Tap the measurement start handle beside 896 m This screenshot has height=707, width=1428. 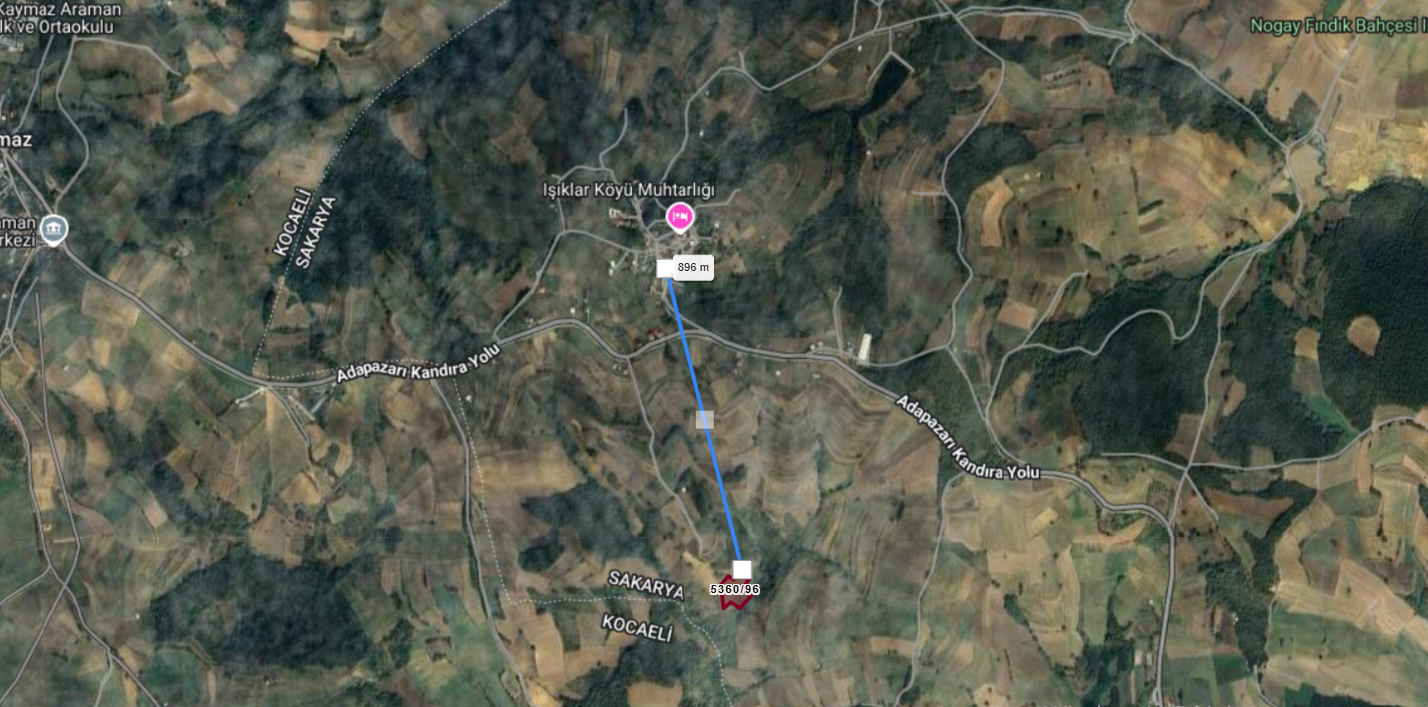pos(664,268)
